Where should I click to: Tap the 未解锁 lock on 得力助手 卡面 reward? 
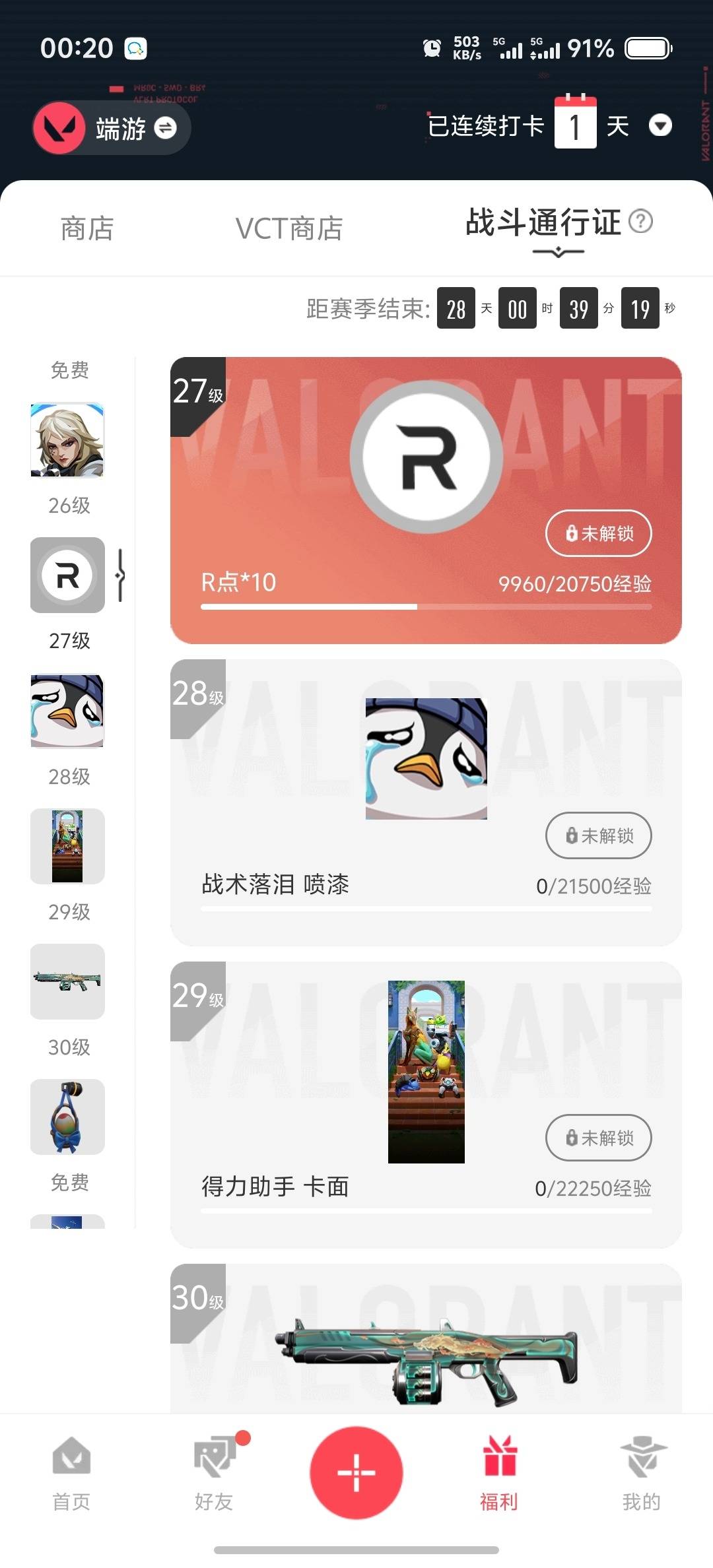pyautogui.click(x=598, y=1138)
